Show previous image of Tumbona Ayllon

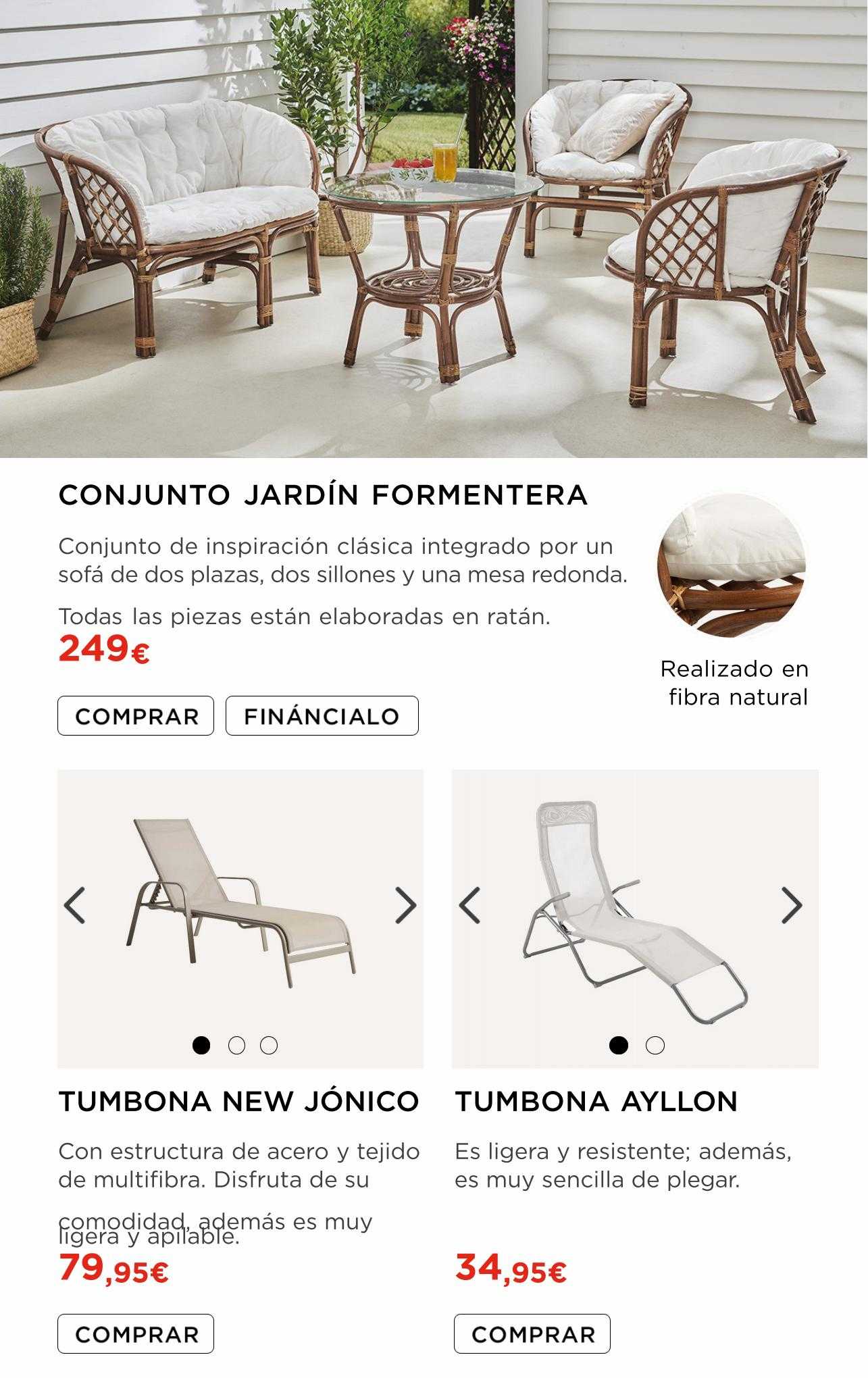click(x=469, y=905)
